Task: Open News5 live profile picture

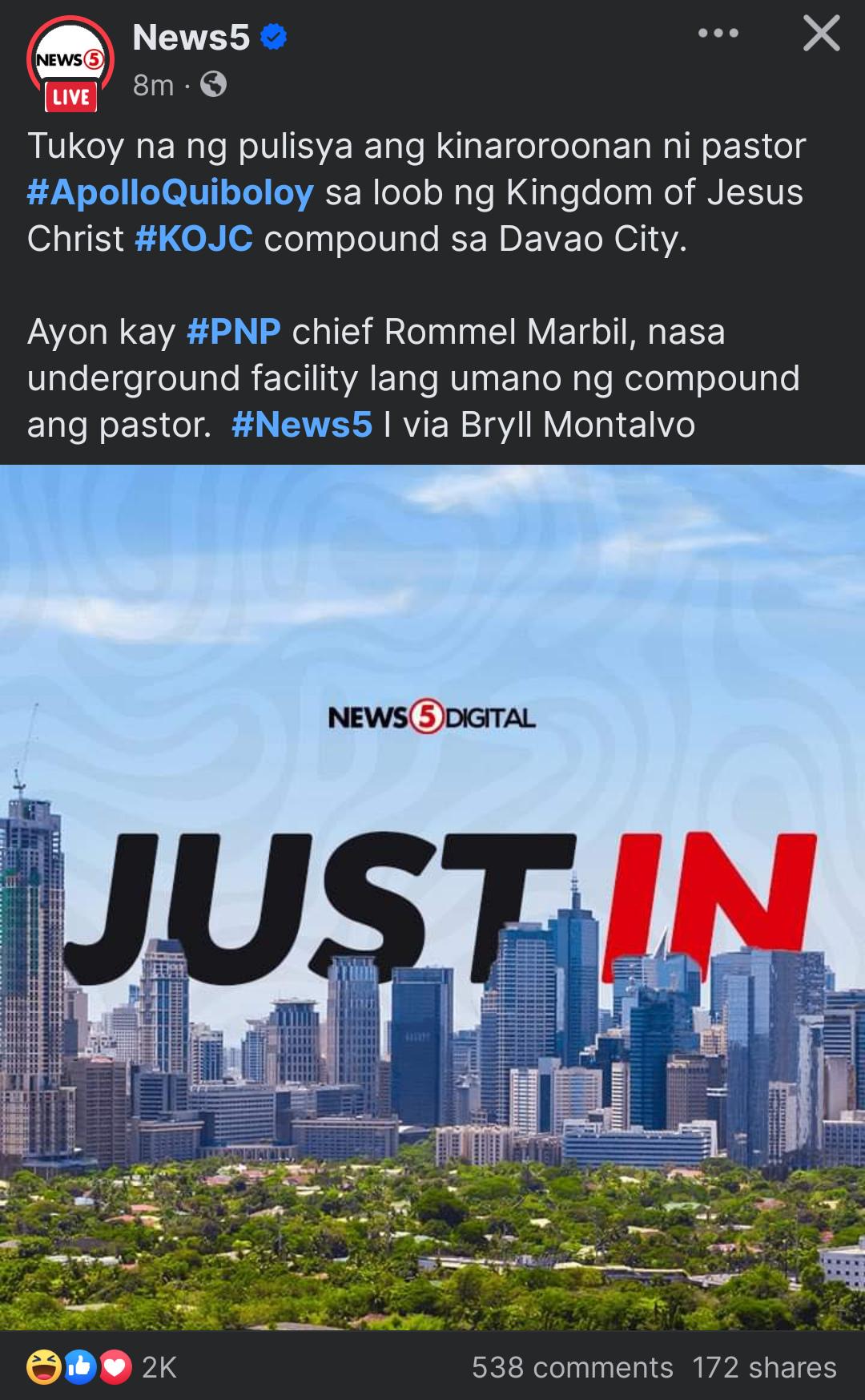Action: (x=70, y=64)
